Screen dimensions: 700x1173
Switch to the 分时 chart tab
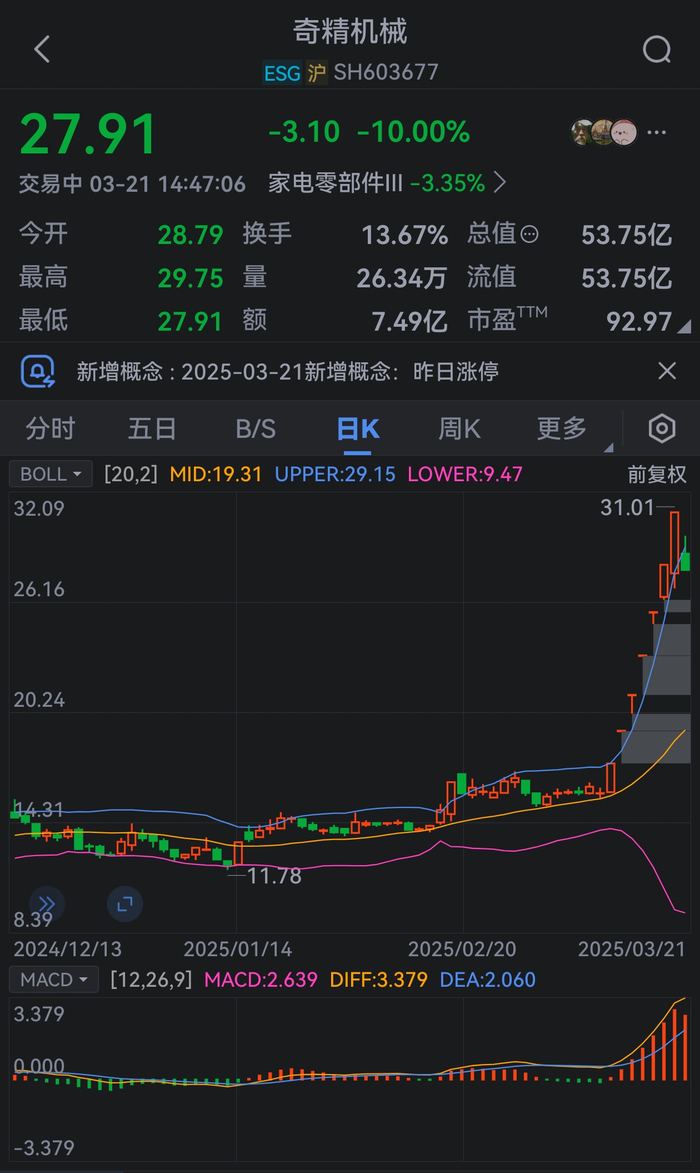(x=50, y=429)
